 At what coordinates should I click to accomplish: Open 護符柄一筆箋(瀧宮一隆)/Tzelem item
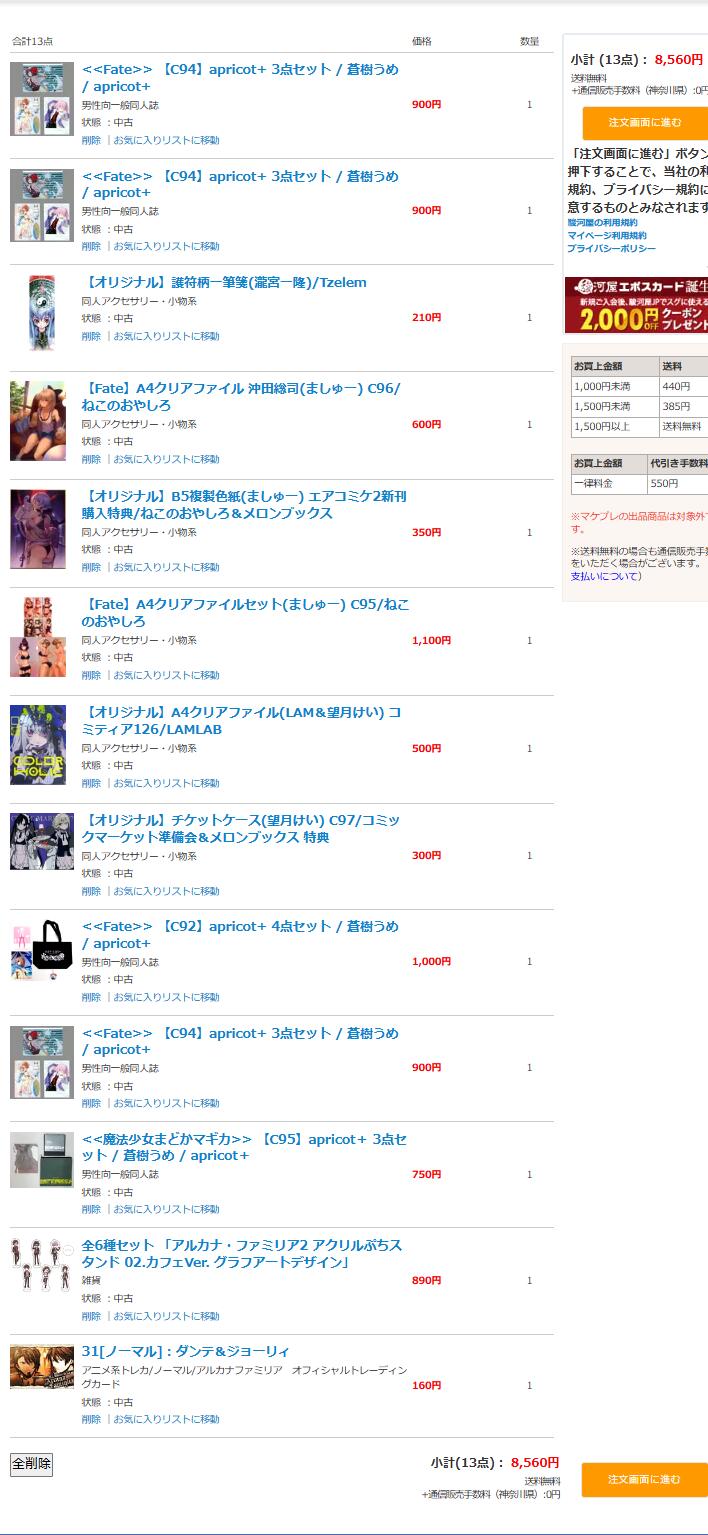point(227,283)
